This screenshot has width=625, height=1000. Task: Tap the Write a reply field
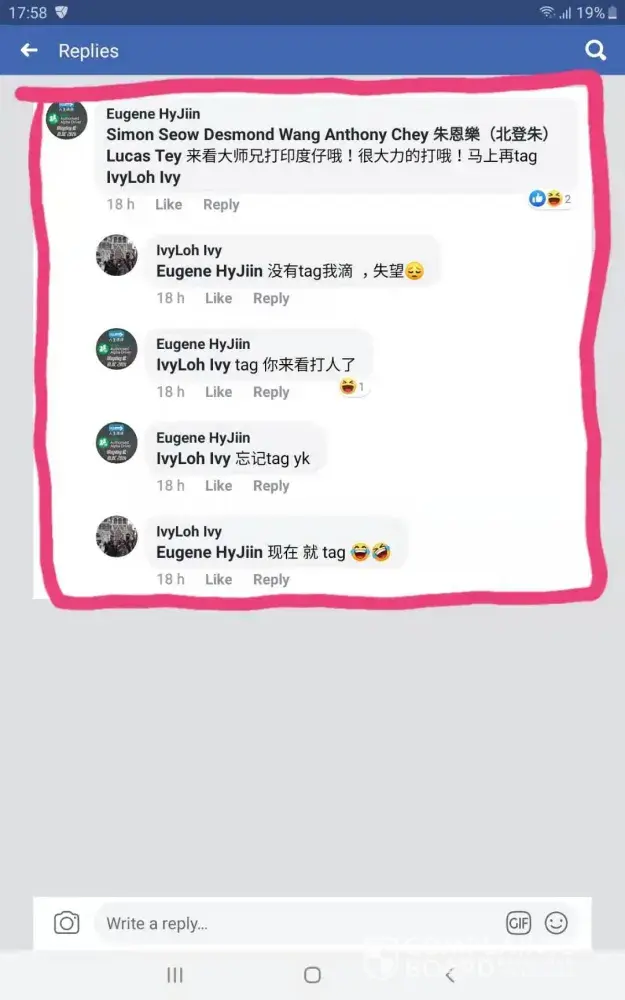[x=290, y=923]
